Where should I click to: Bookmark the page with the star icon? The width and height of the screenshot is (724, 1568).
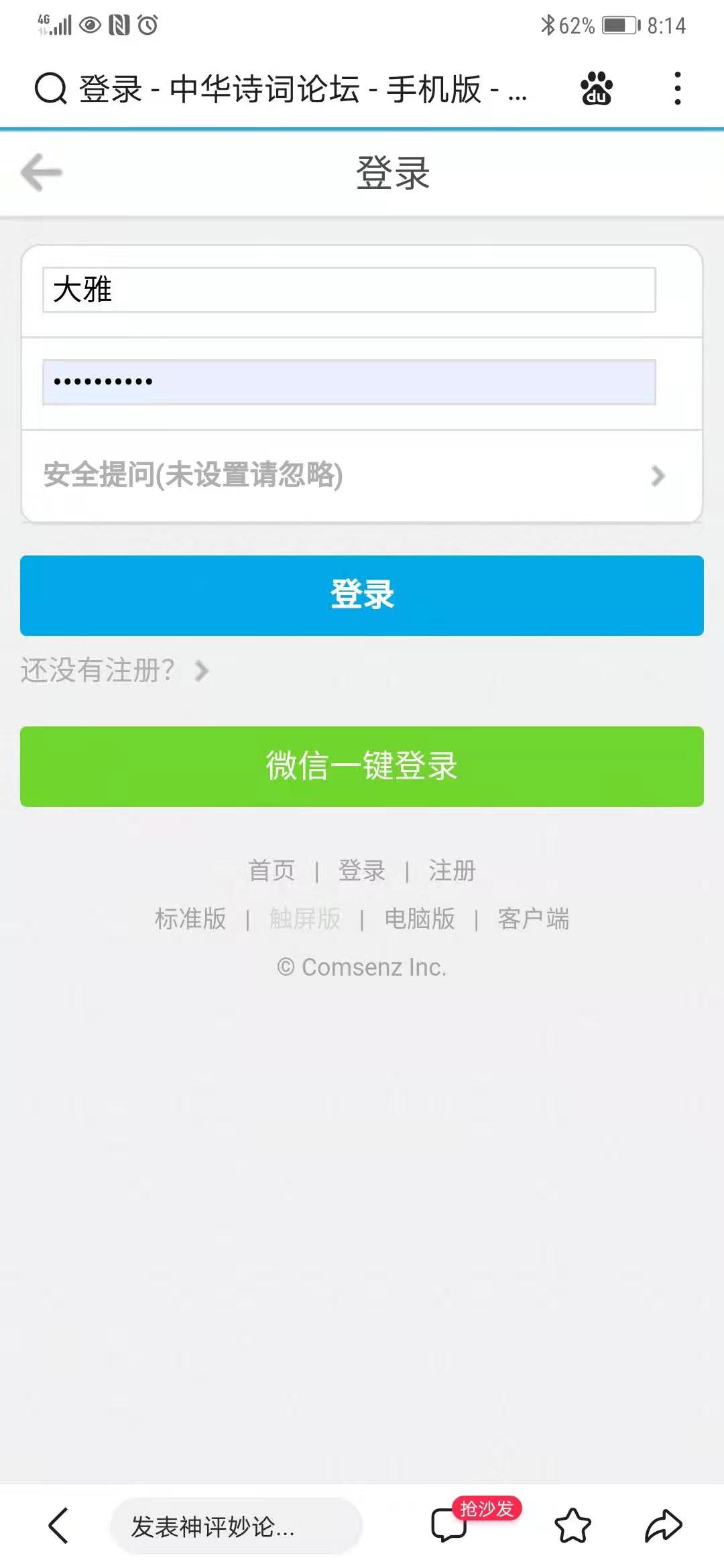pyautogui.click(x=573, y=1526)
